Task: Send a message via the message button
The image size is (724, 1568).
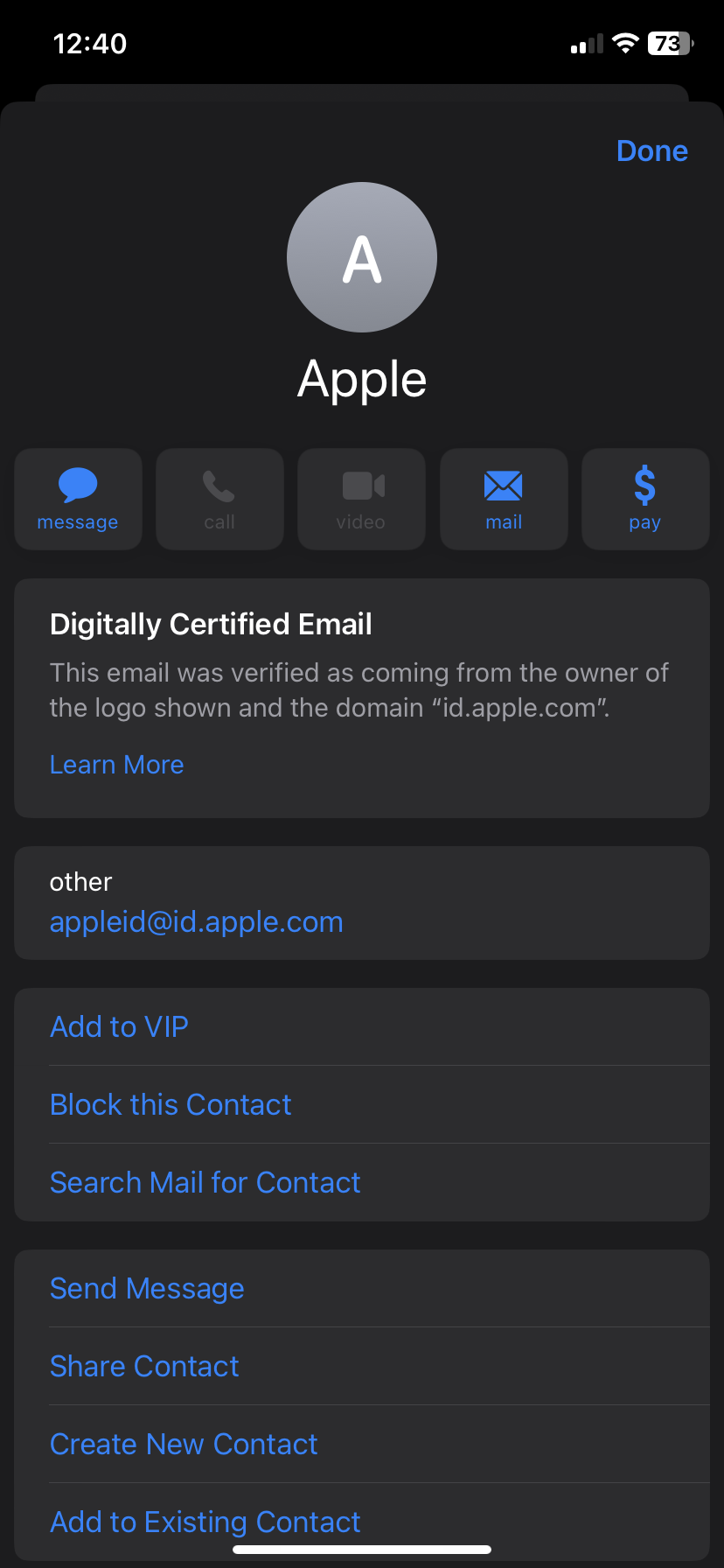Action: click(x=78, y=499)
